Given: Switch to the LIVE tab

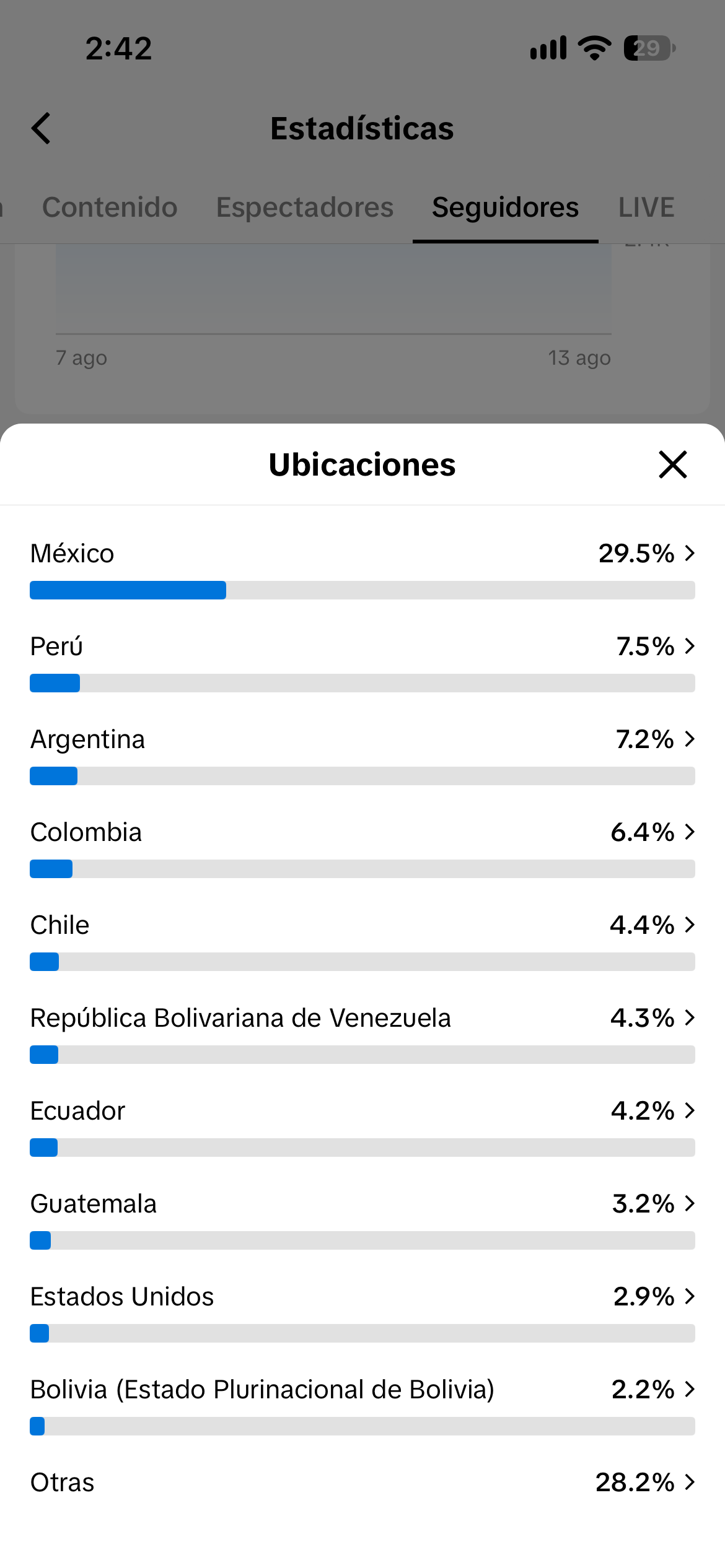Looking at the screenshot, I should (646, 207).
